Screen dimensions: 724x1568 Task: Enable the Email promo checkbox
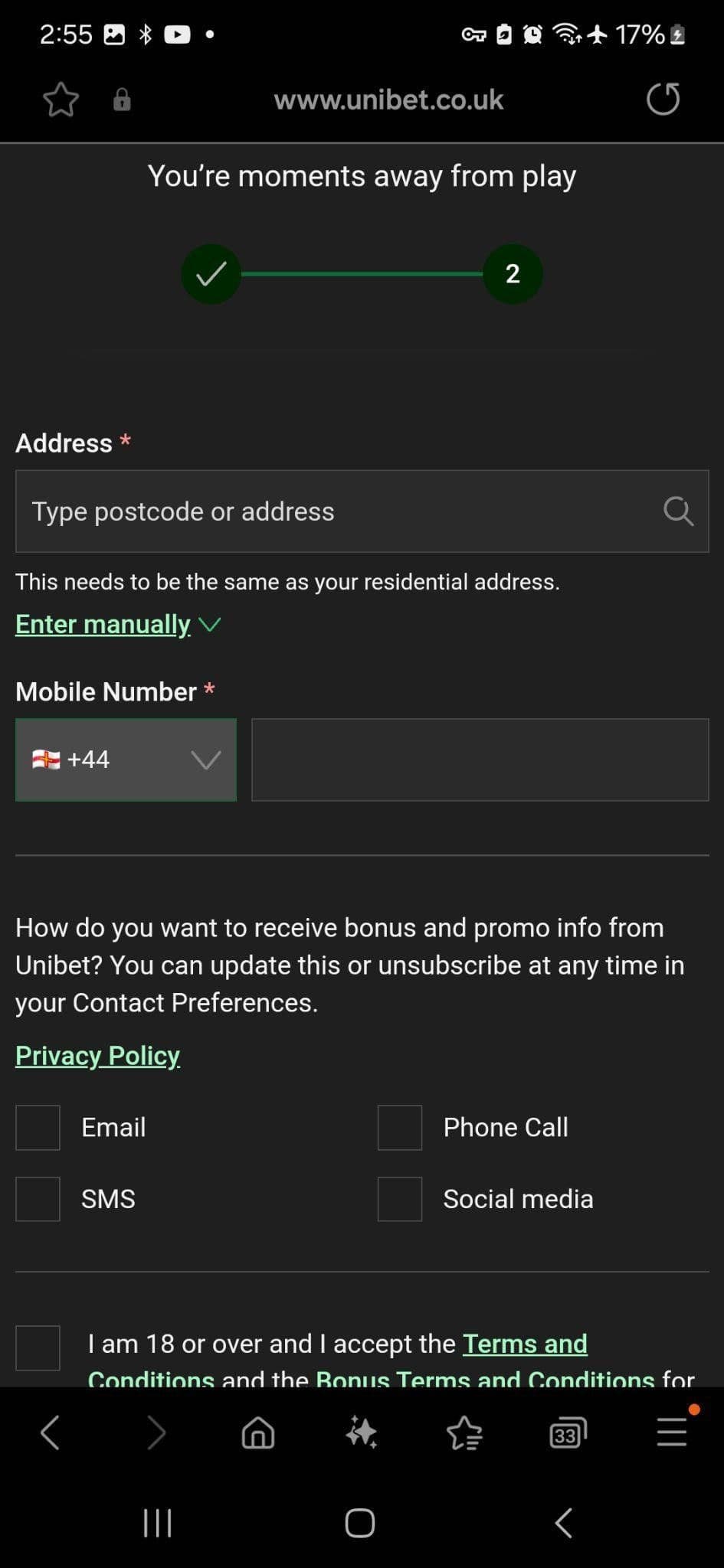[x=38, y=1127]
